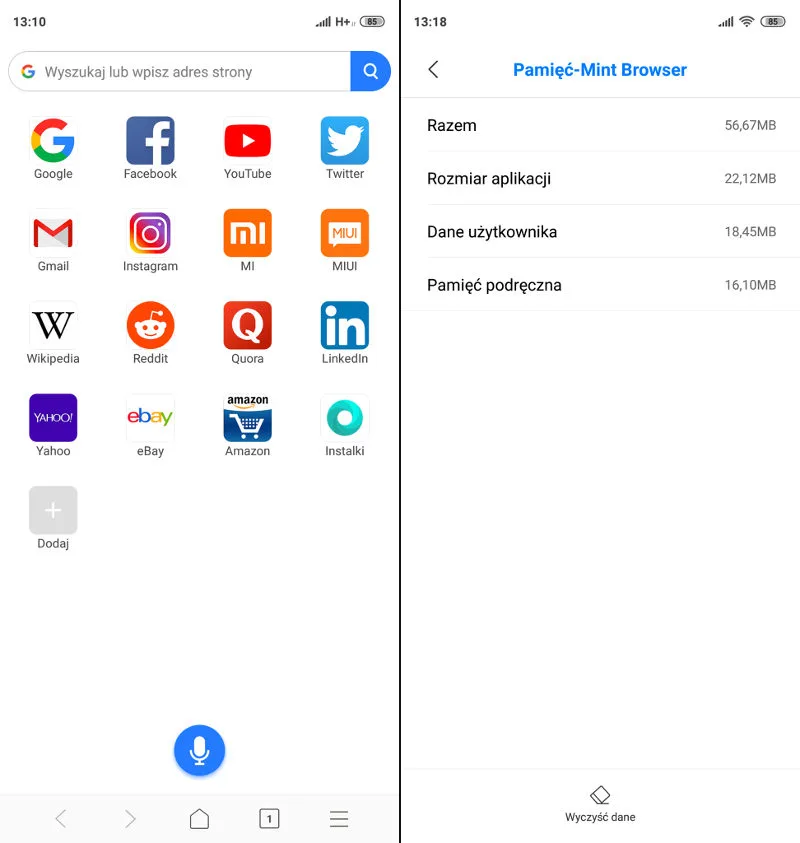800x843 pixels.
Task: Add a new shortcut with Dodaj
Action: (52, 510)
